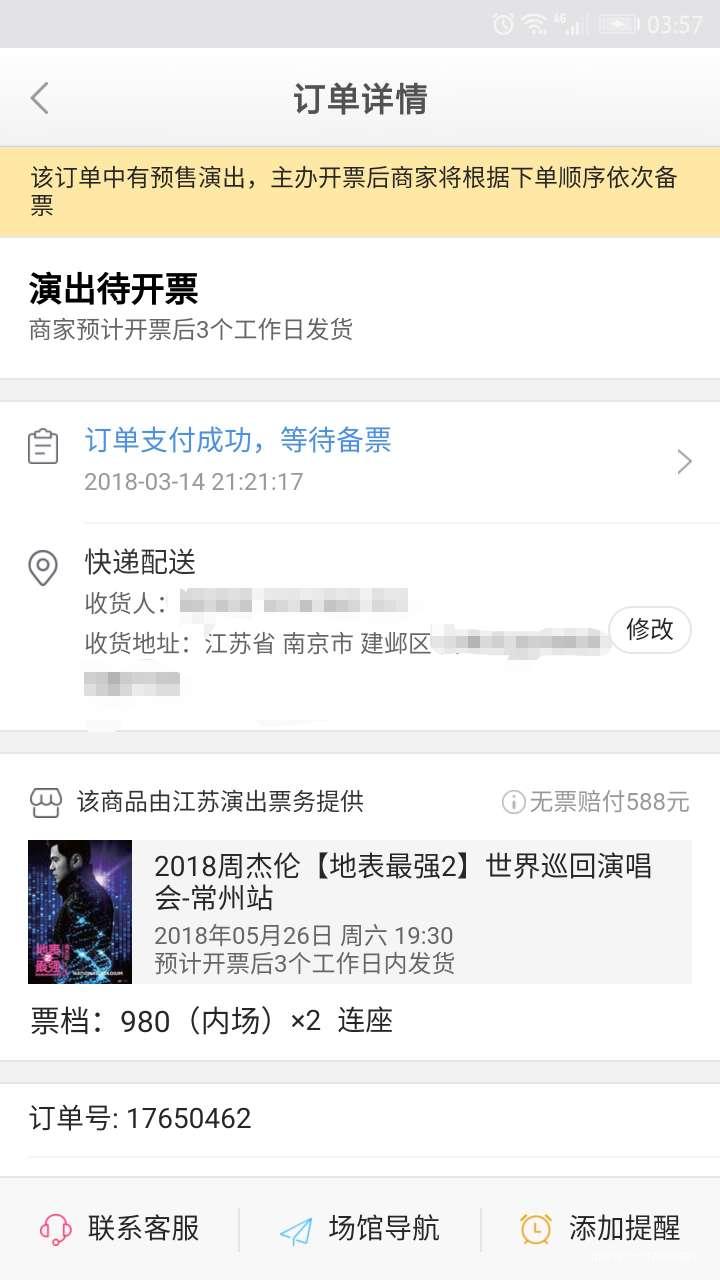View the 无票赔付588元 info
The width and height of the screenshot is (720, 1280).
595,802
